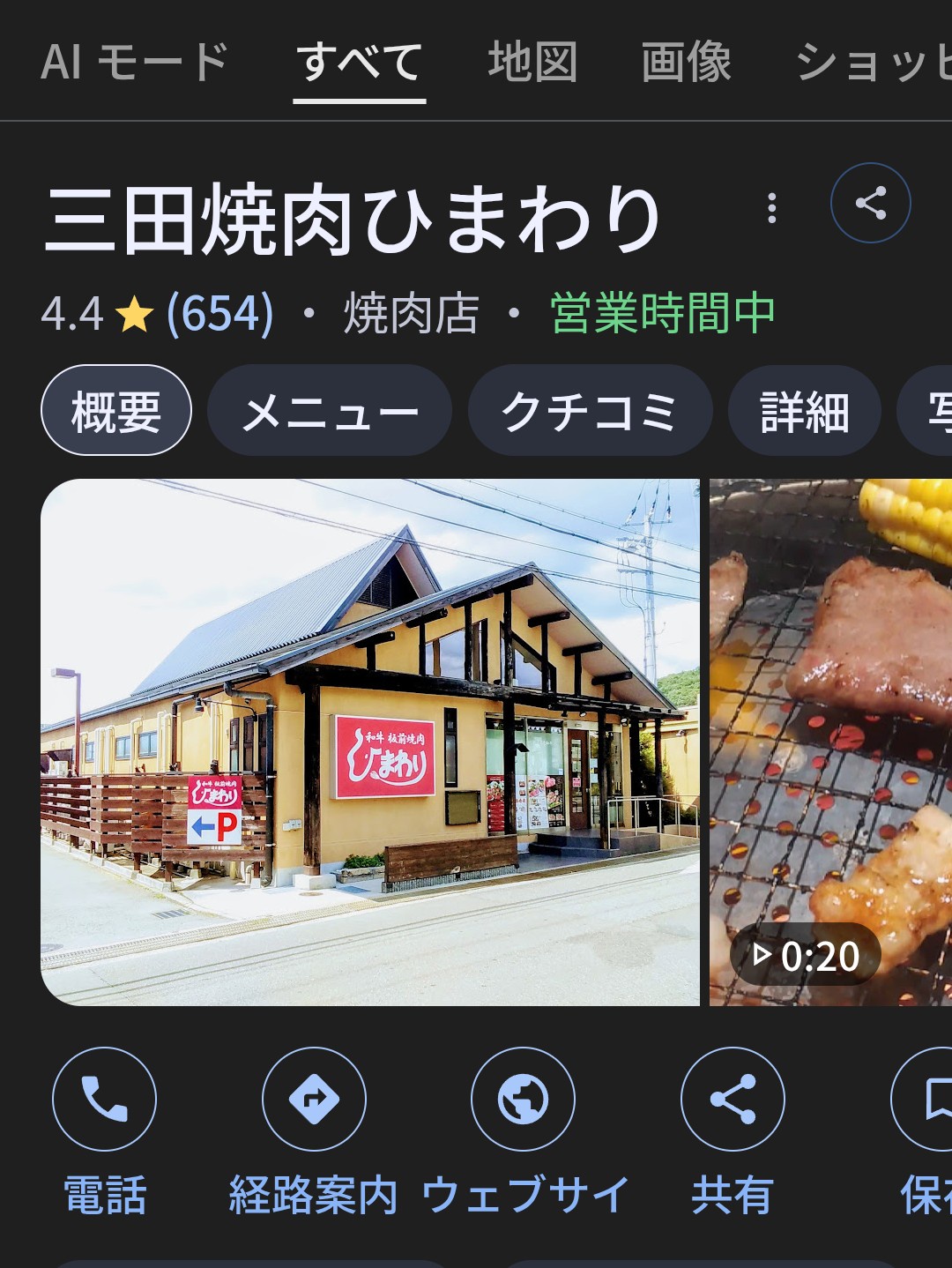Open the 地図 tab

point(532,63)
